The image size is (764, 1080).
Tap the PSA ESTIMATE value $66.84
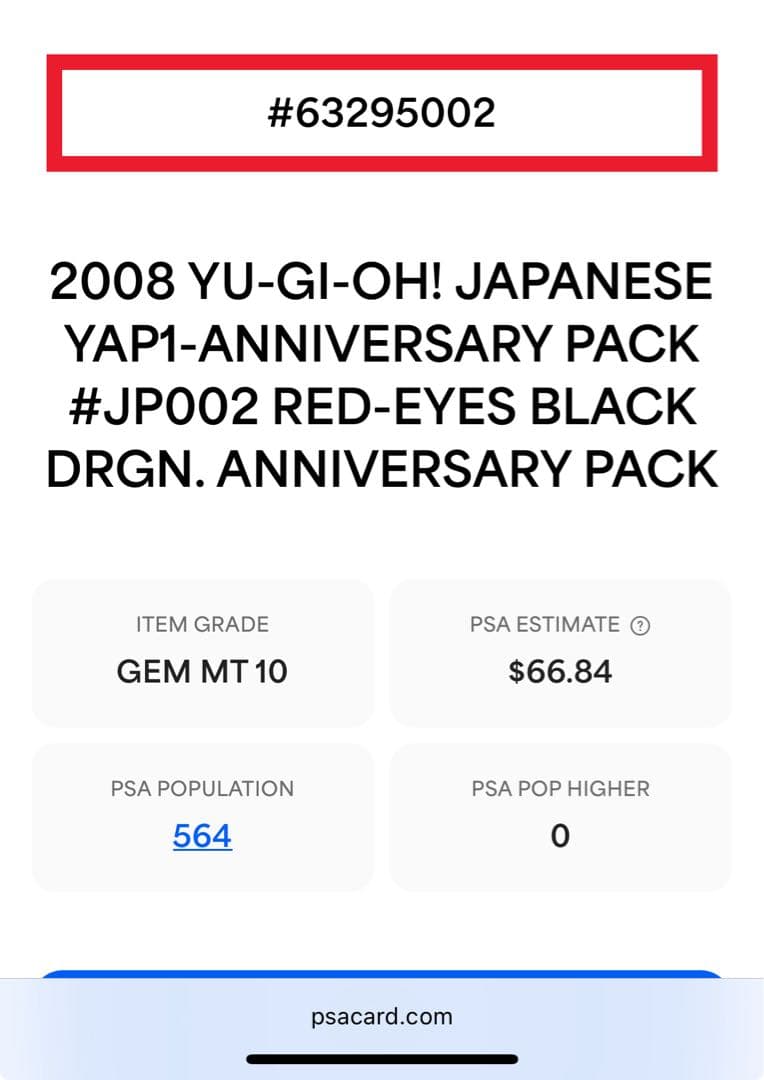point(560,671)
